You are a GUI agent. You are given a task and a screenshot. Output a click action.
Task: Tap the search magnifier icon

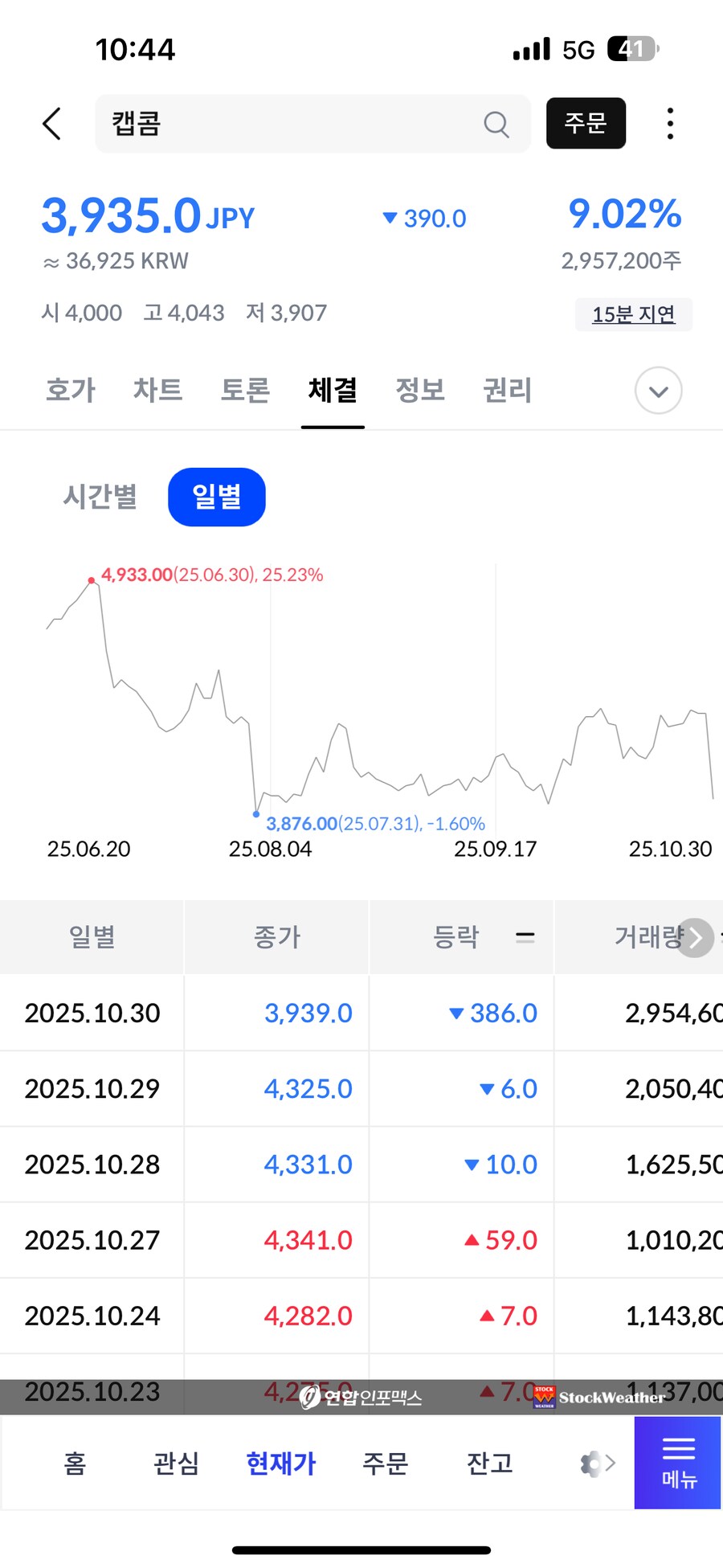[496, 124]
